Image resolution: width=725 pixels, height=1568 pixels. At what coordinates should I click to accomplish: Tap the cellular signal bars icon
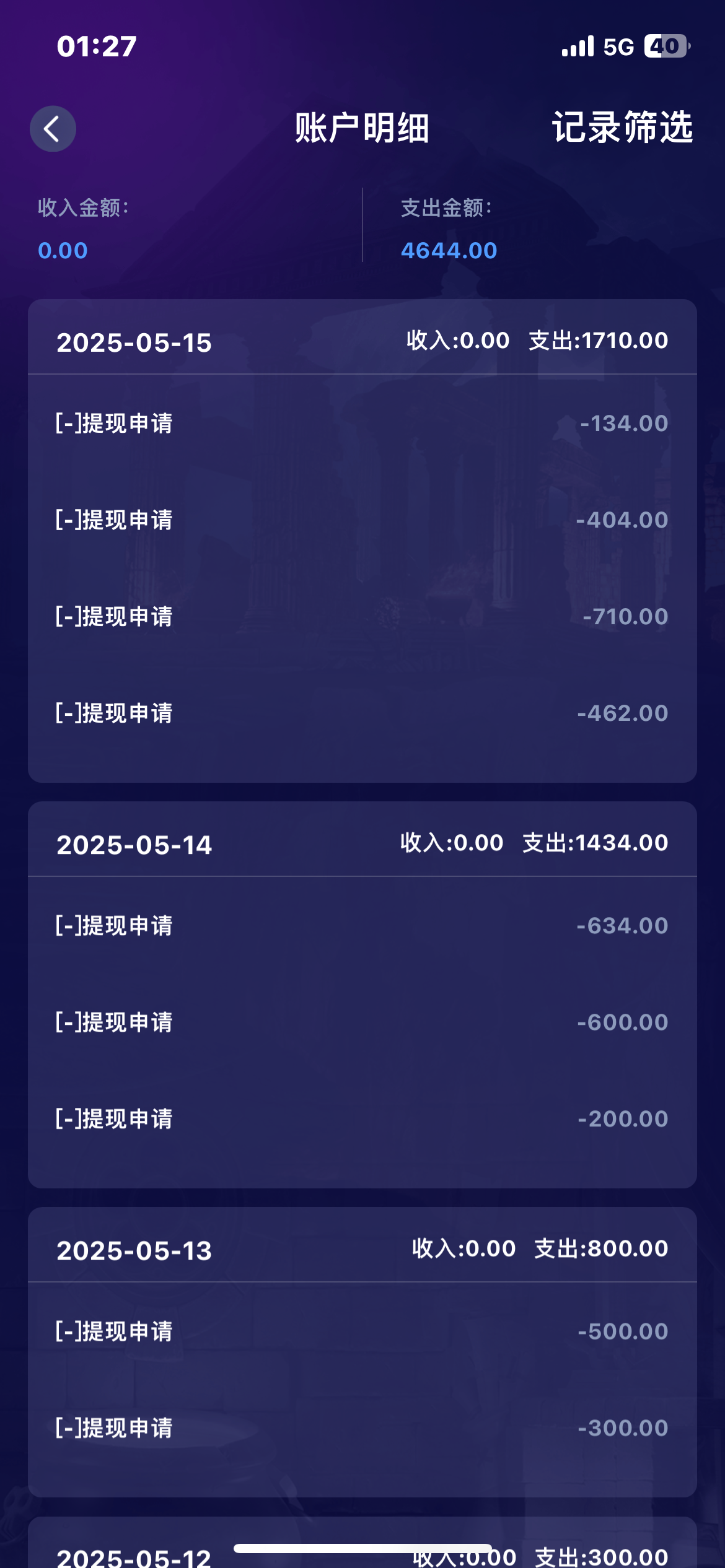click(x=576, y=46)
